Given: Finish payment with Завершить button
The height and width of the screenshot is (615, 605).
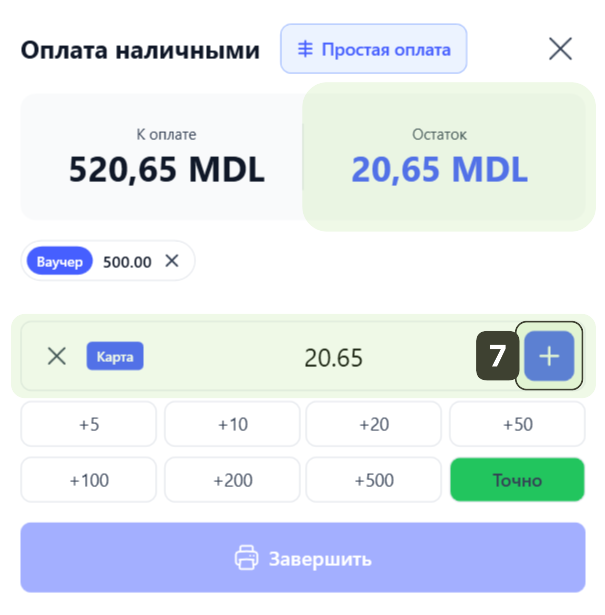Looking at the screenshot, I should coord(303,558).
